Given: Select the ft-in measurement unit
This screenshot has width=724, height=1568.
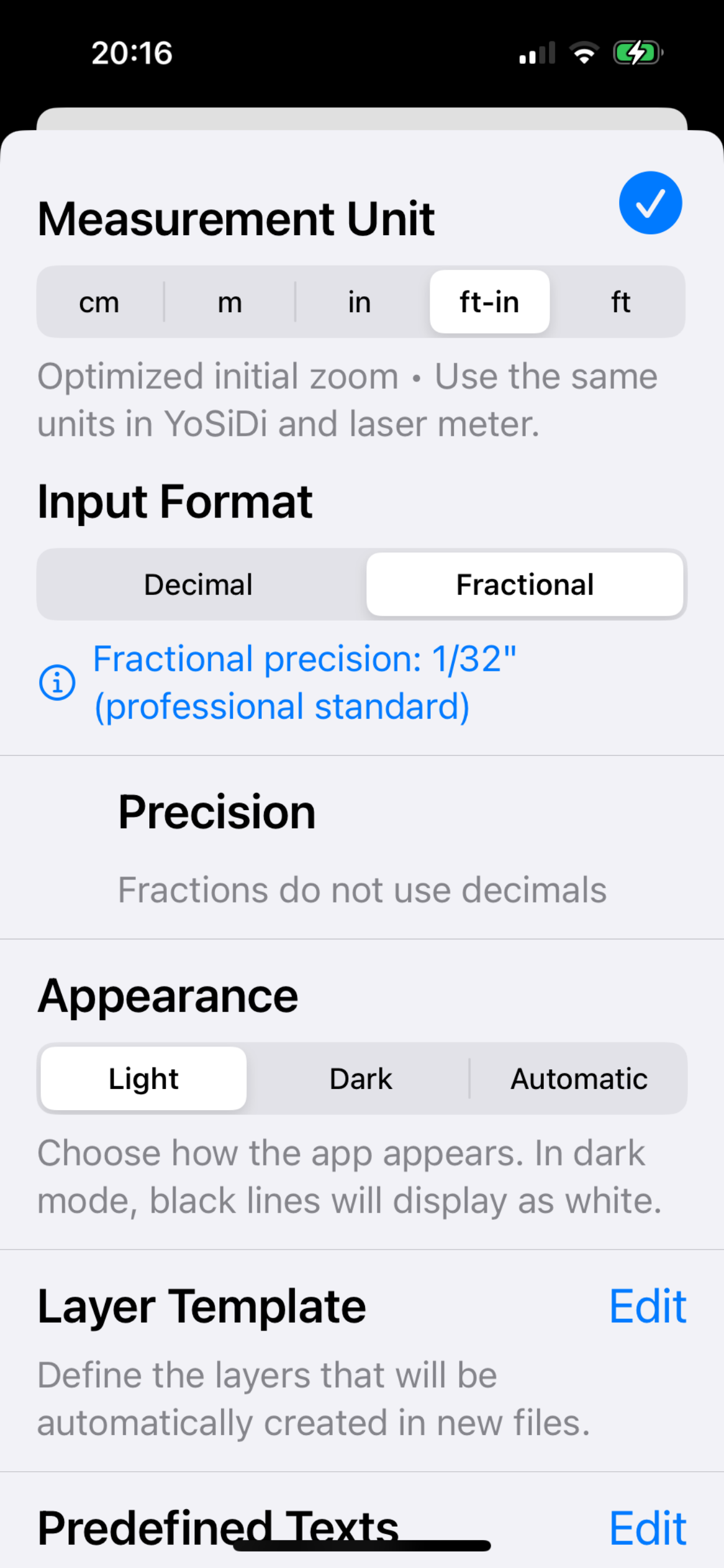Looking at the screenshot, I should [489, 302].
